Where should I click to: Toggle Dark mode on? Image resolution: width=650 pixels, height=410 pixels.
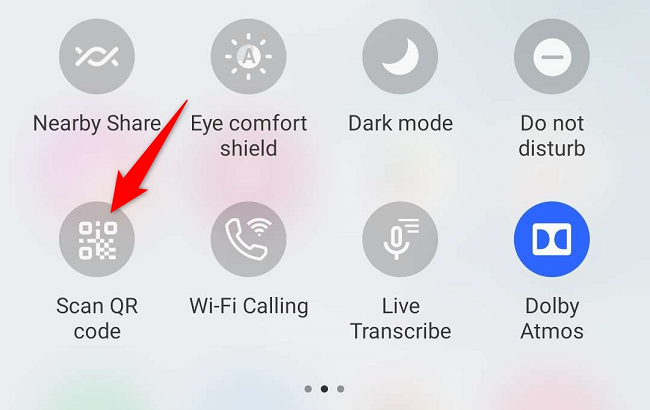click(400, 58)
